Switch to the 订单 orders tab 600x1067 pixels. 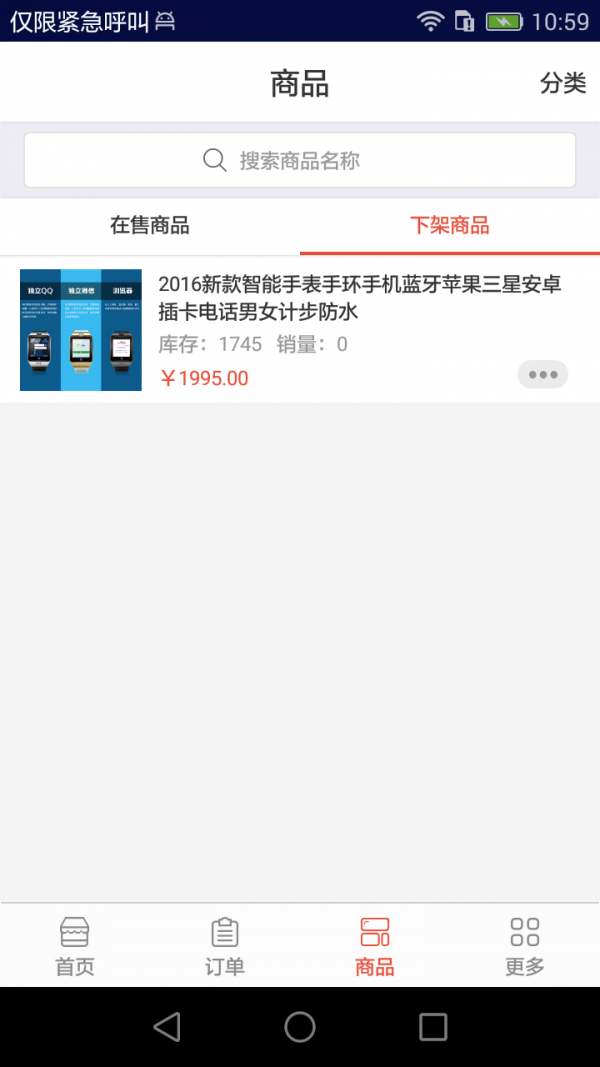pyautogui.click(x=225, y=946)
